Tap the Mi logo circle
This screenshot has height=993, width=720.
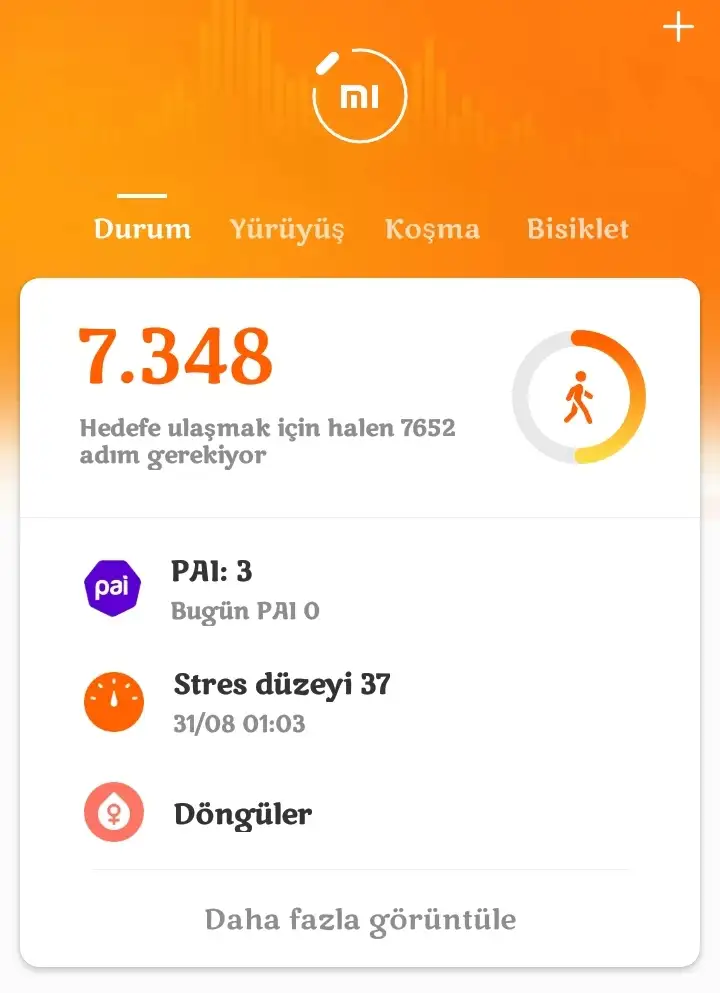360,97
